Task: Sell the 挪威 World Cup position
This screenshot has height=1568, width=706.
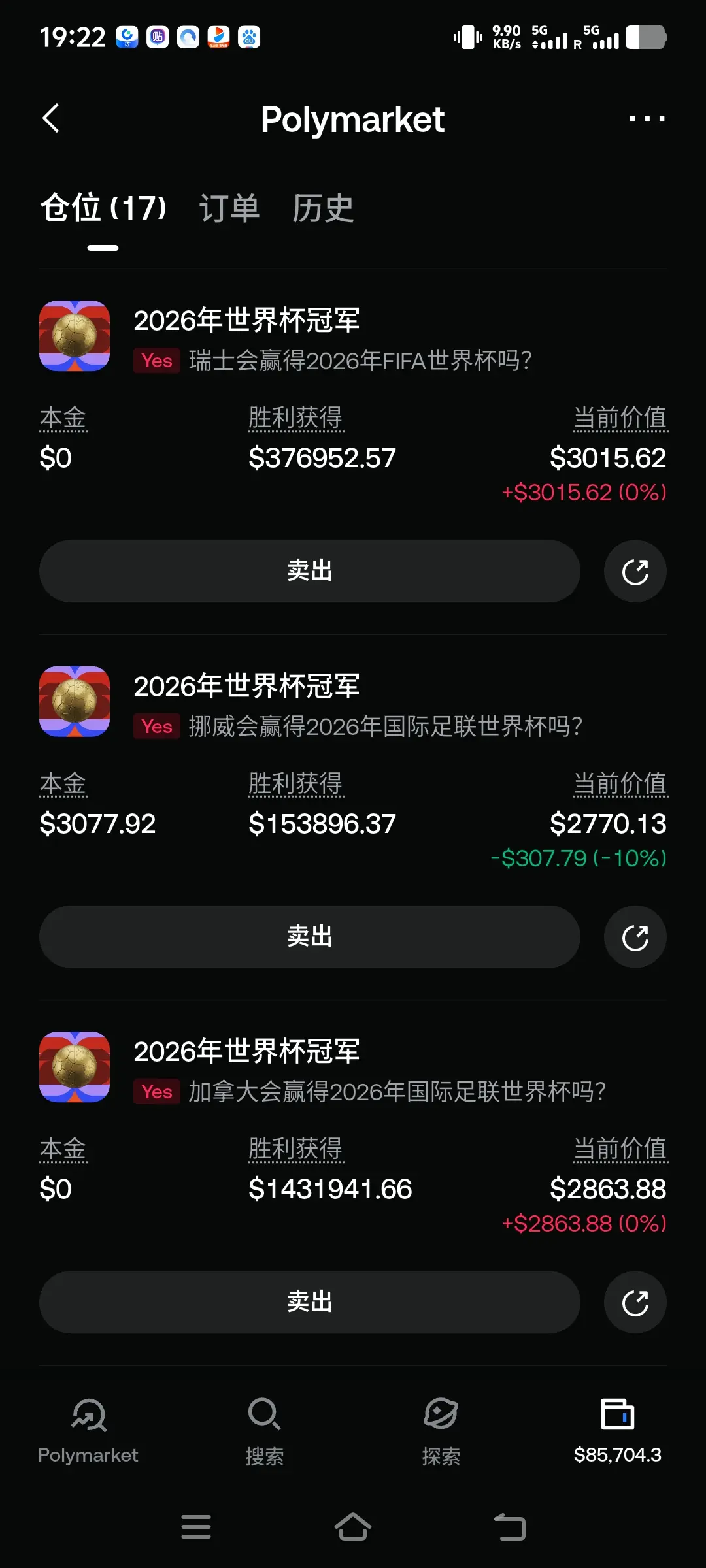Action: [x=310, y=937]
